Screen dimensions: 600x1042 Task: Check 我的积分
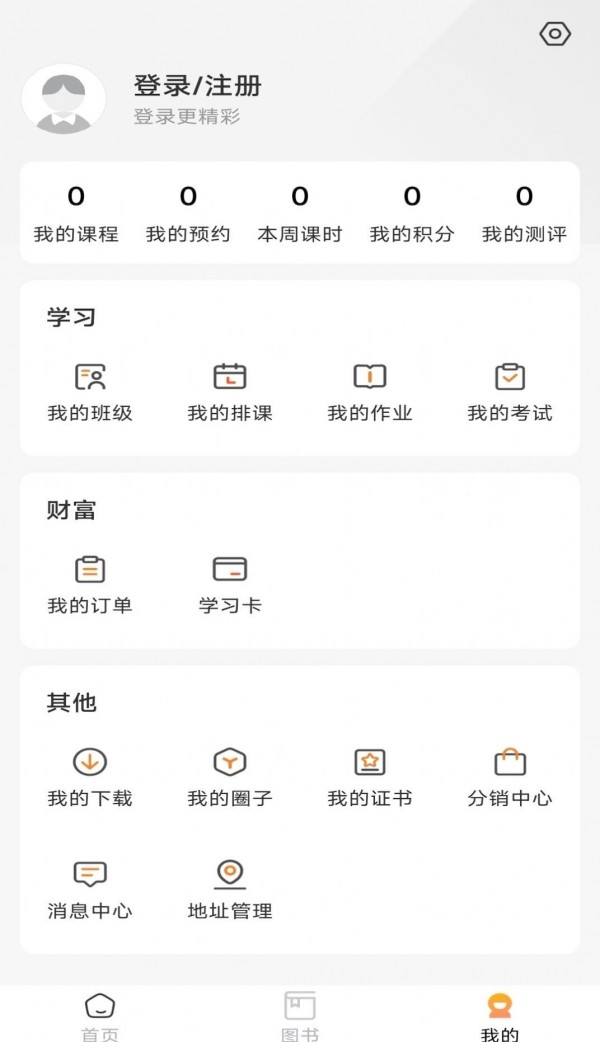click(x=412, y=214)
